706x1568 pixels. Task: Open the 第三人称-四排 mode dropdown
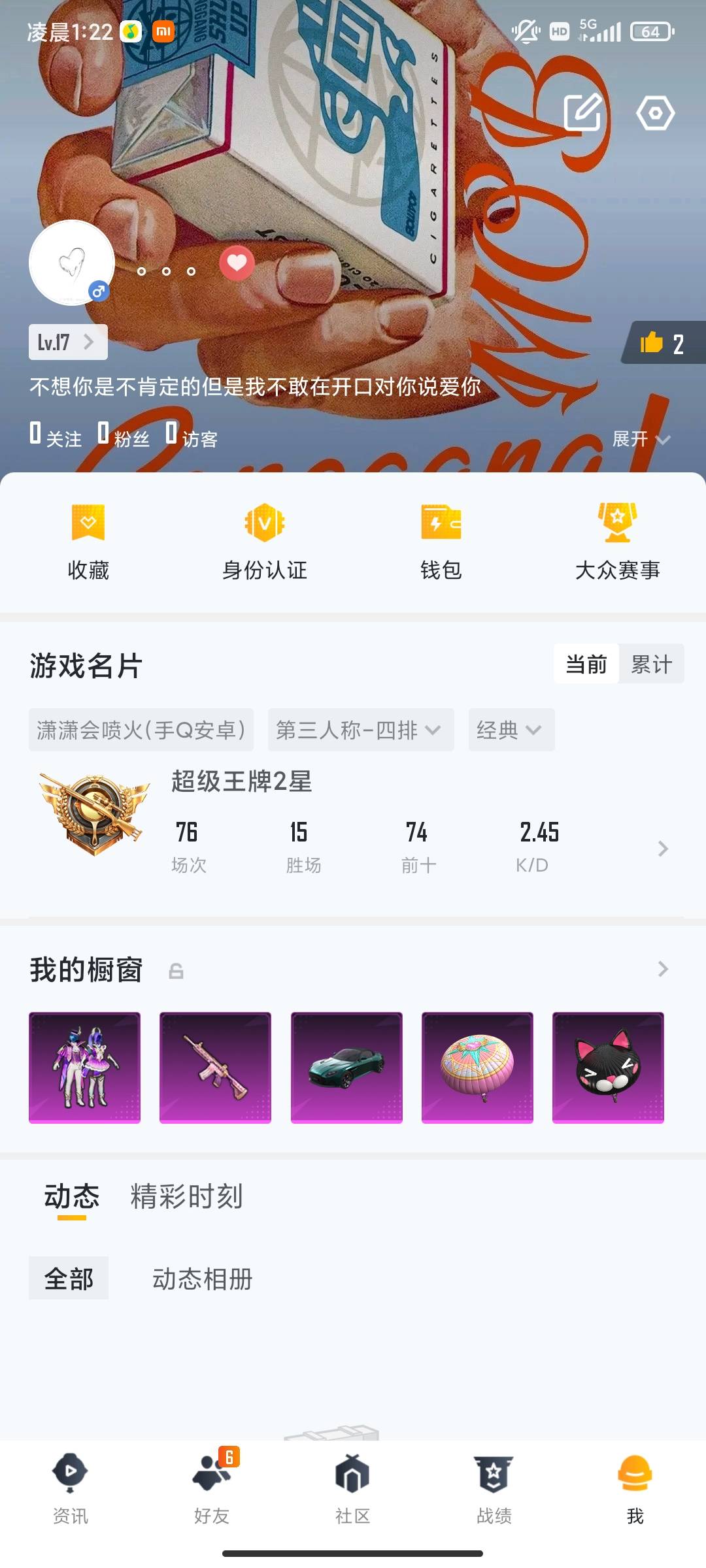tap(360, 730)
